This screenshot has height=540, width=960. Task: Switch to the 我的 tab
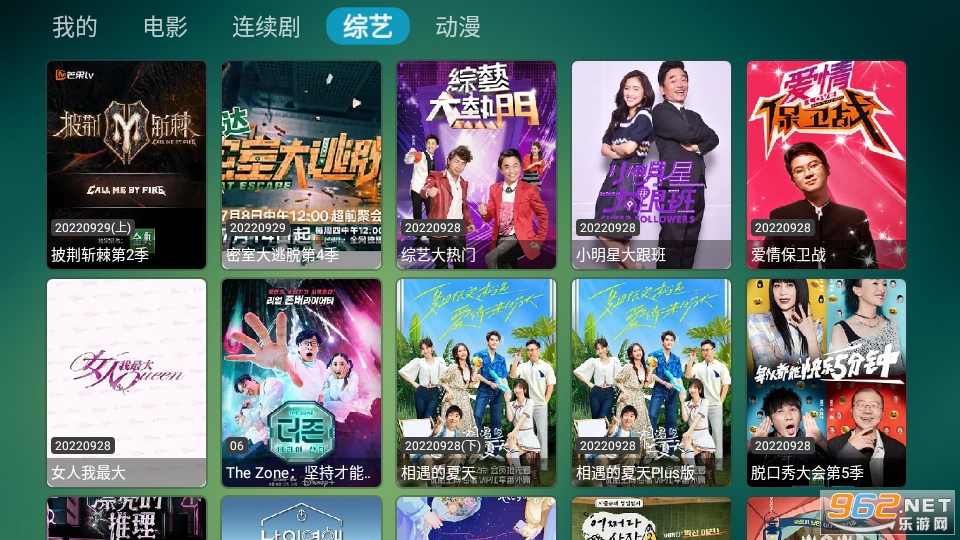click(75, 27)
